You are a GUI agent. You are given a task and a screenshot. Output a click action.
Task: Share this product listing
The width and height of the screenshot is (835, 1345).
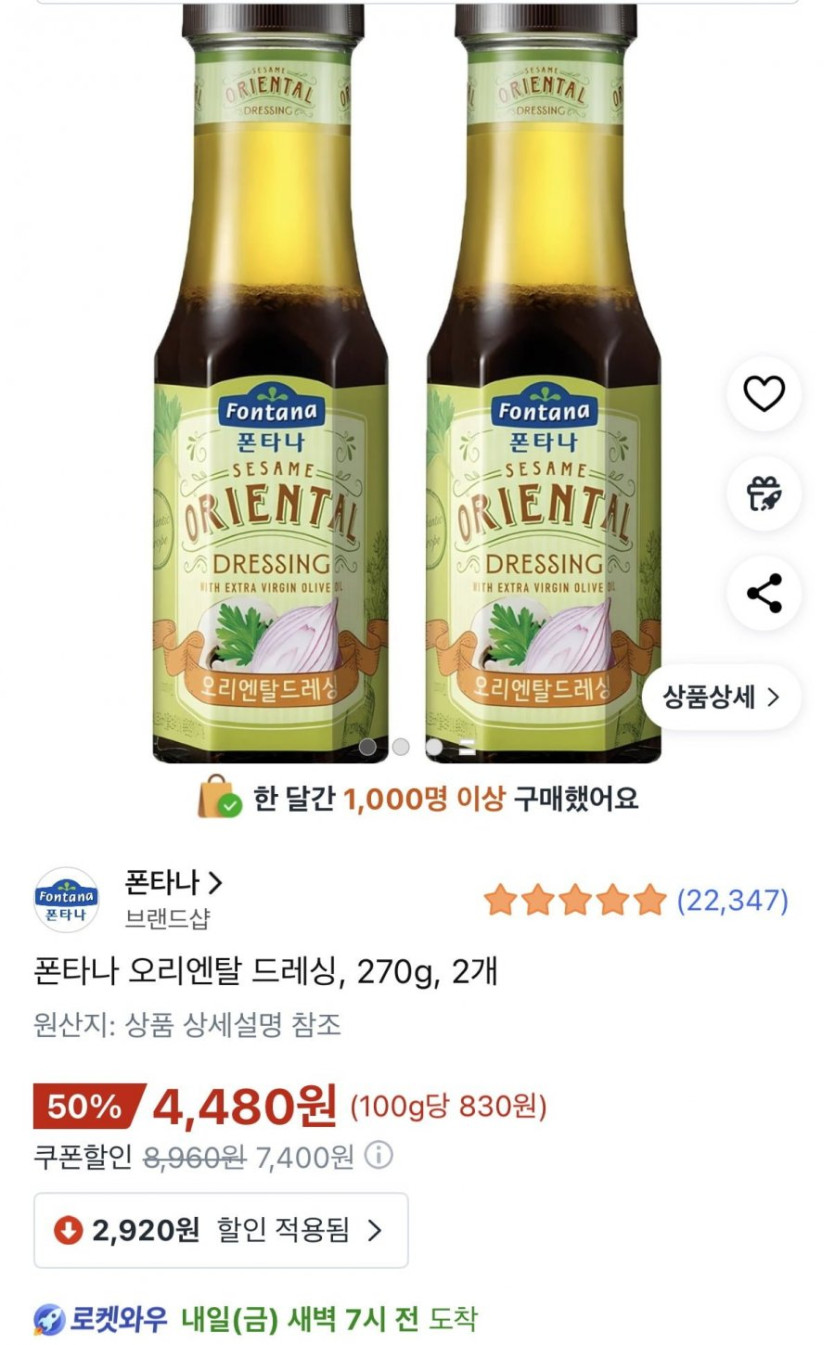pyautogui.click(x=764, y=594)
